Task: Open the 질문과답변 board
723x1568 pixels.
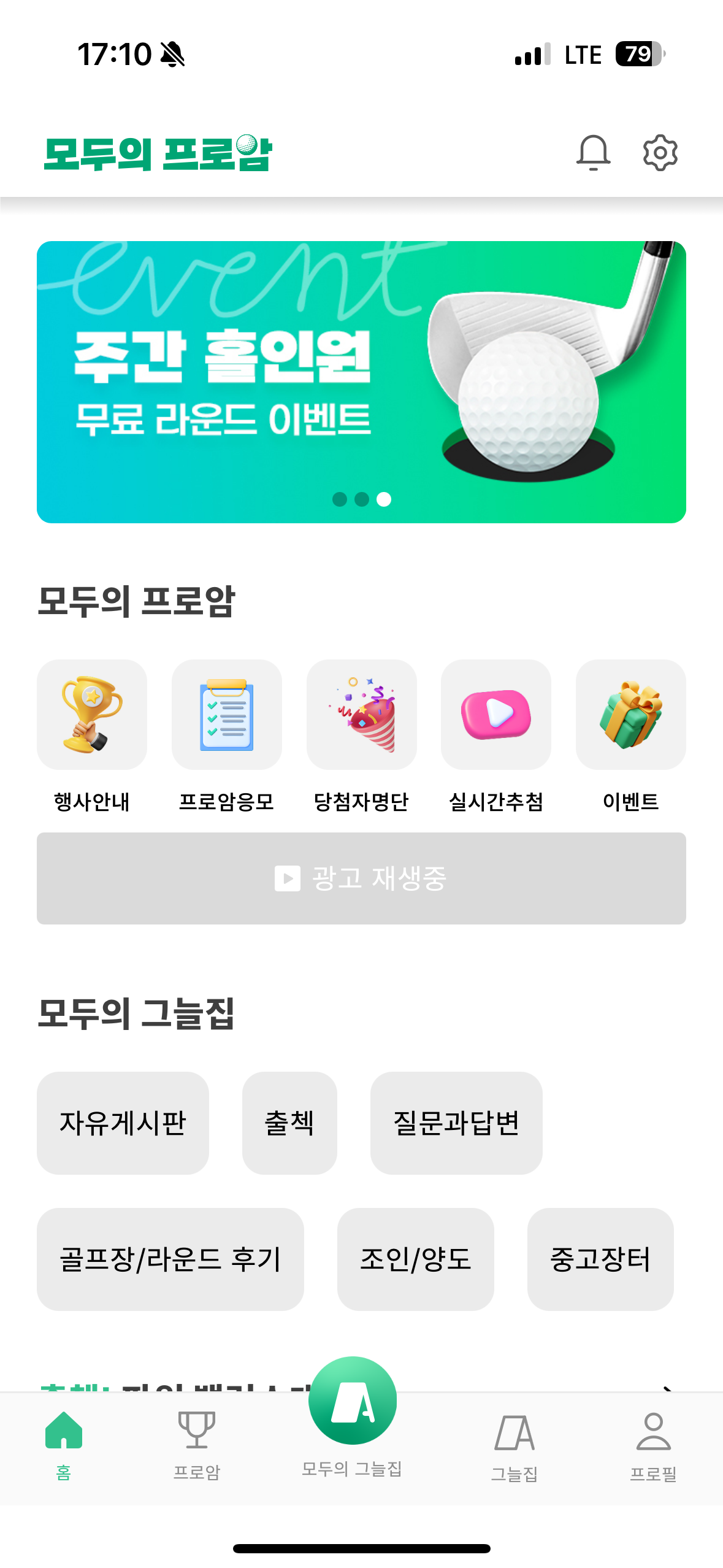Action: click(x=456, y=1123)
